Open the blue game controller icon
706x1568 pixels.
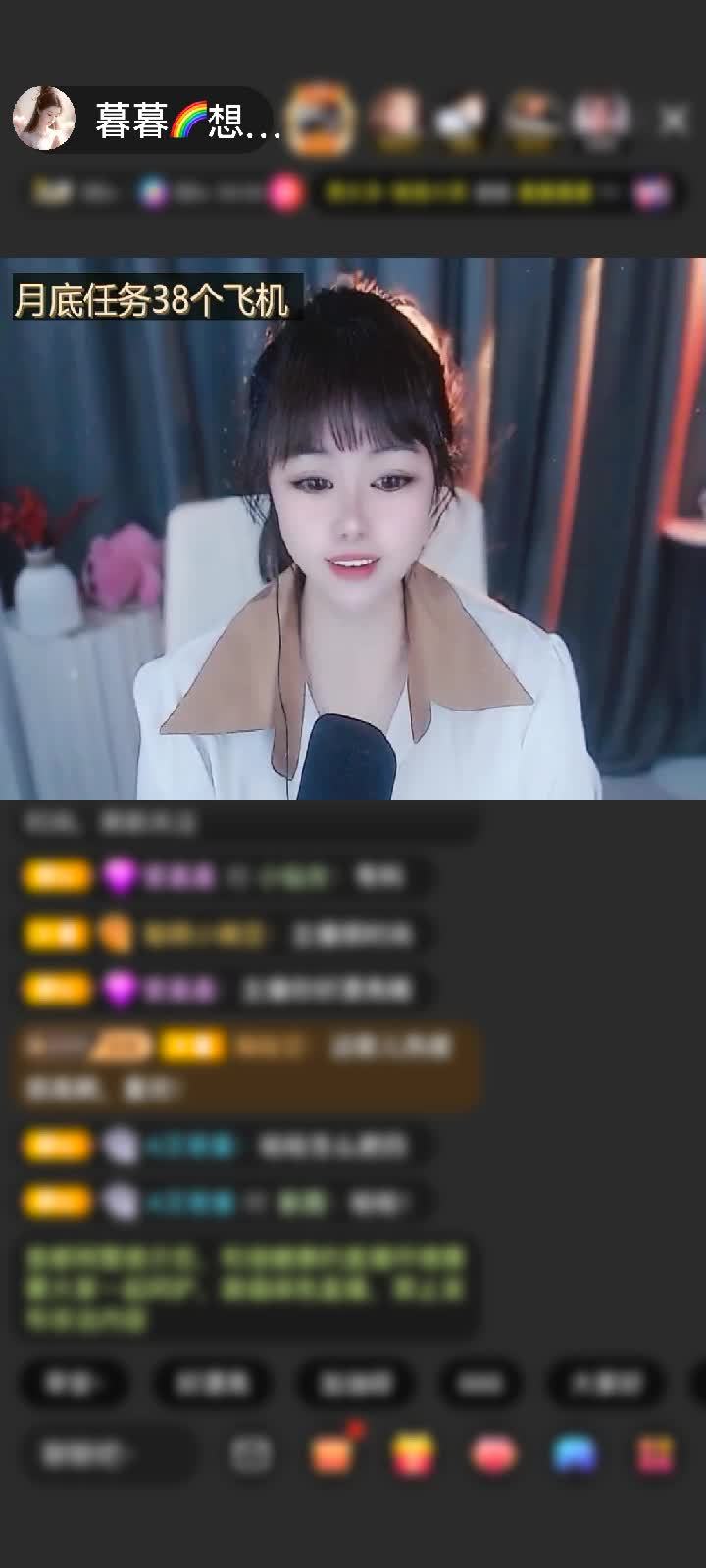tap(575, 1454)
